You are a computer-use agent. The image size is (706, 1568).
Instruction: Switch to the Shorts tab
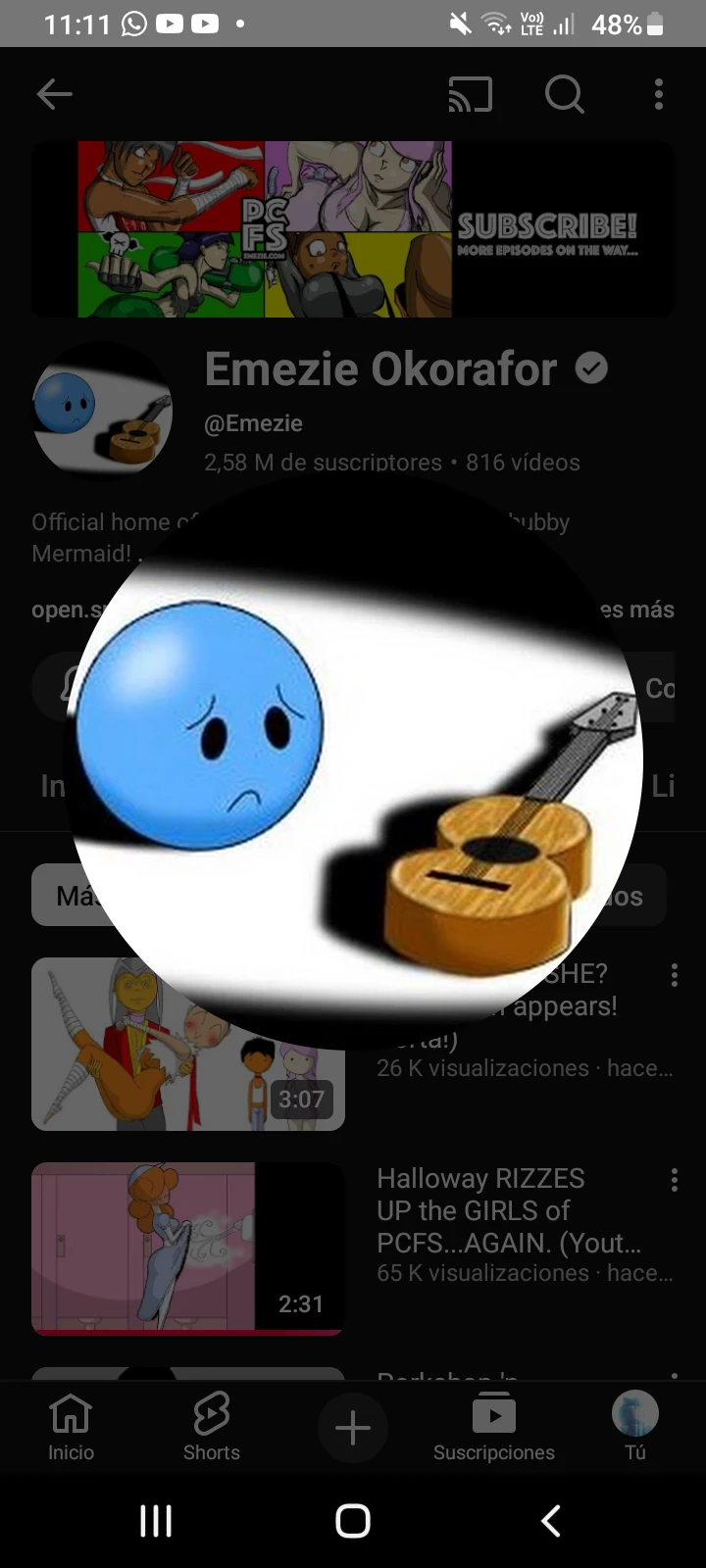click(211, 1426)
